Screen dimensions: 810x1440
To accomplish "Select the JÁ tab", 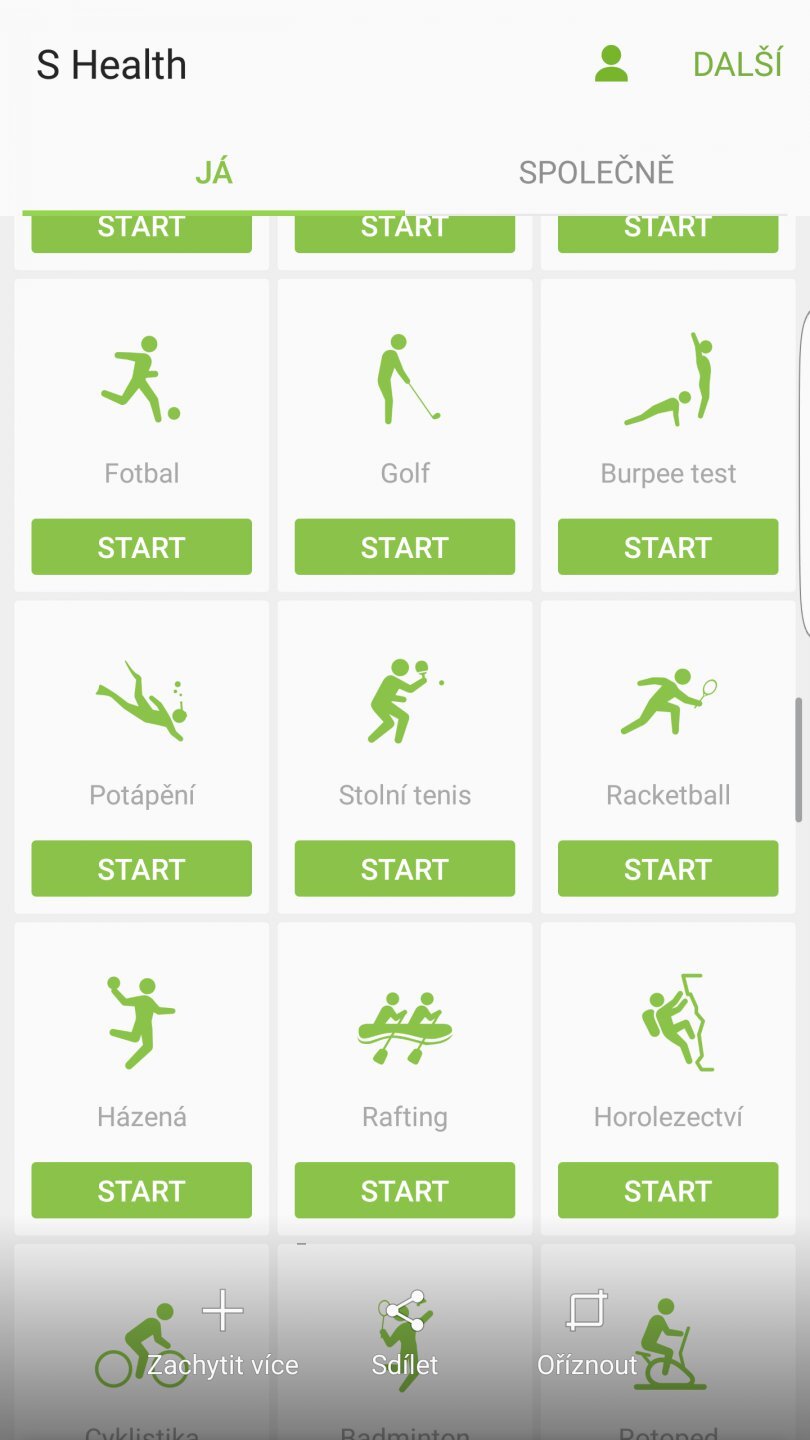I will pyautogui.click(x=214, y=172).
